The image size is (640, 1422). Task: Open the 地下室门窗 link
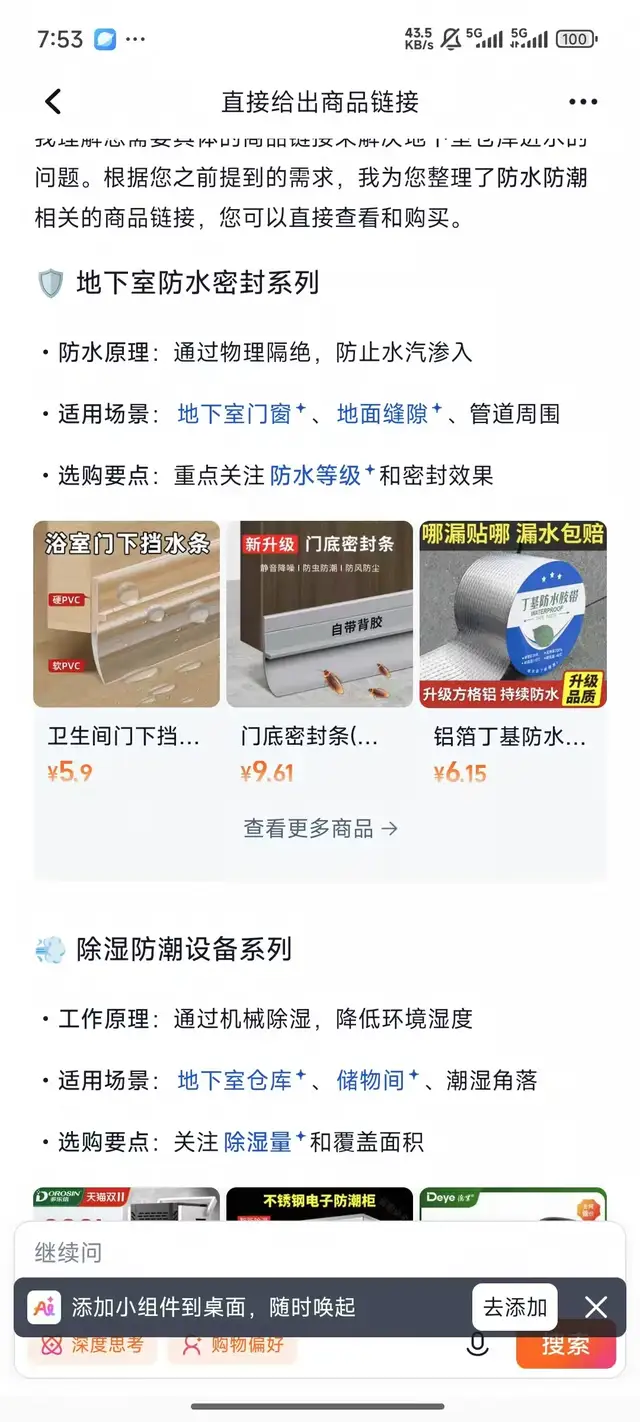tap(235, 414)
